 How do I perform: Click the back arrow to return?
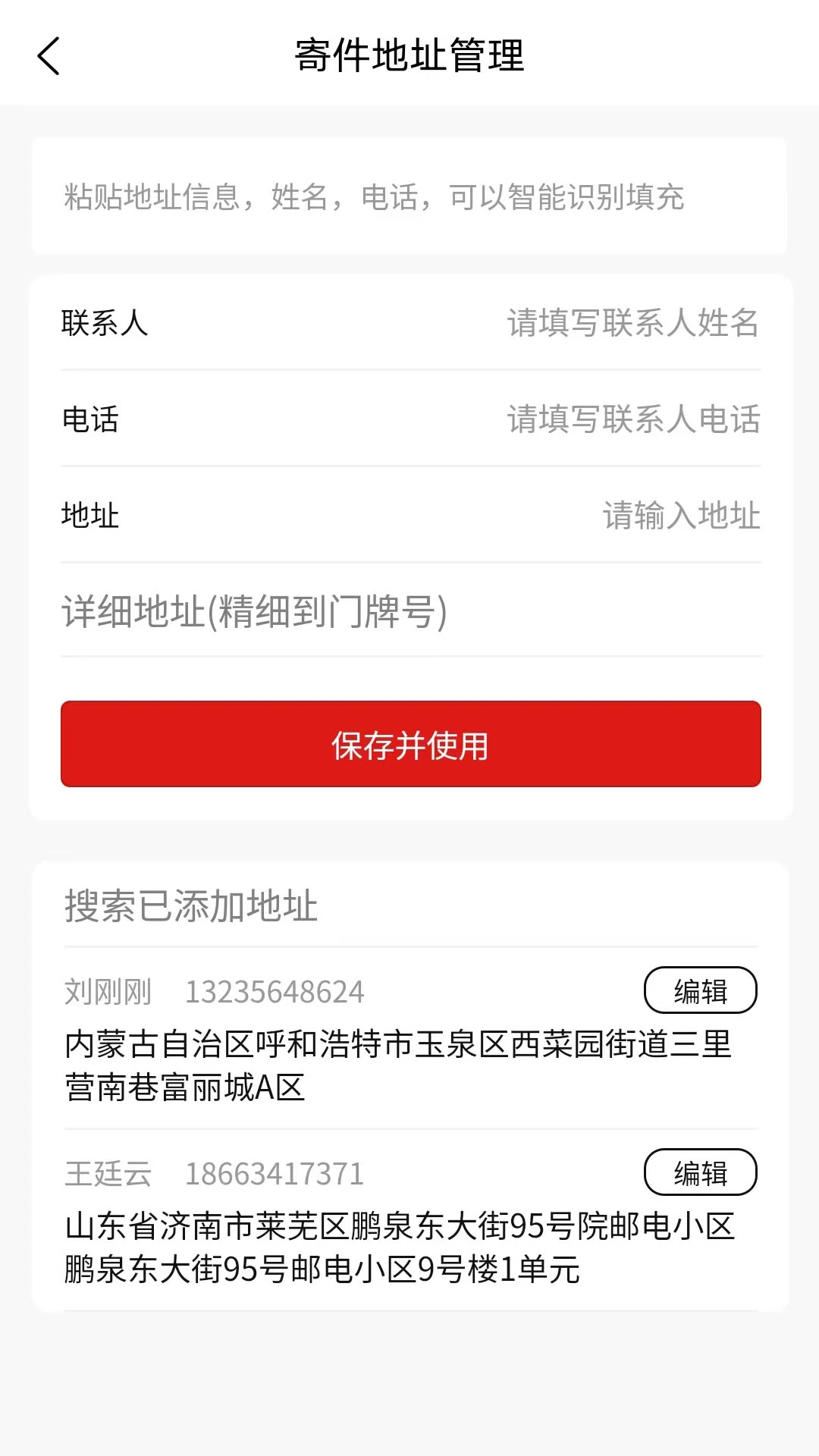pyautogui.click(x=48, y=55)
